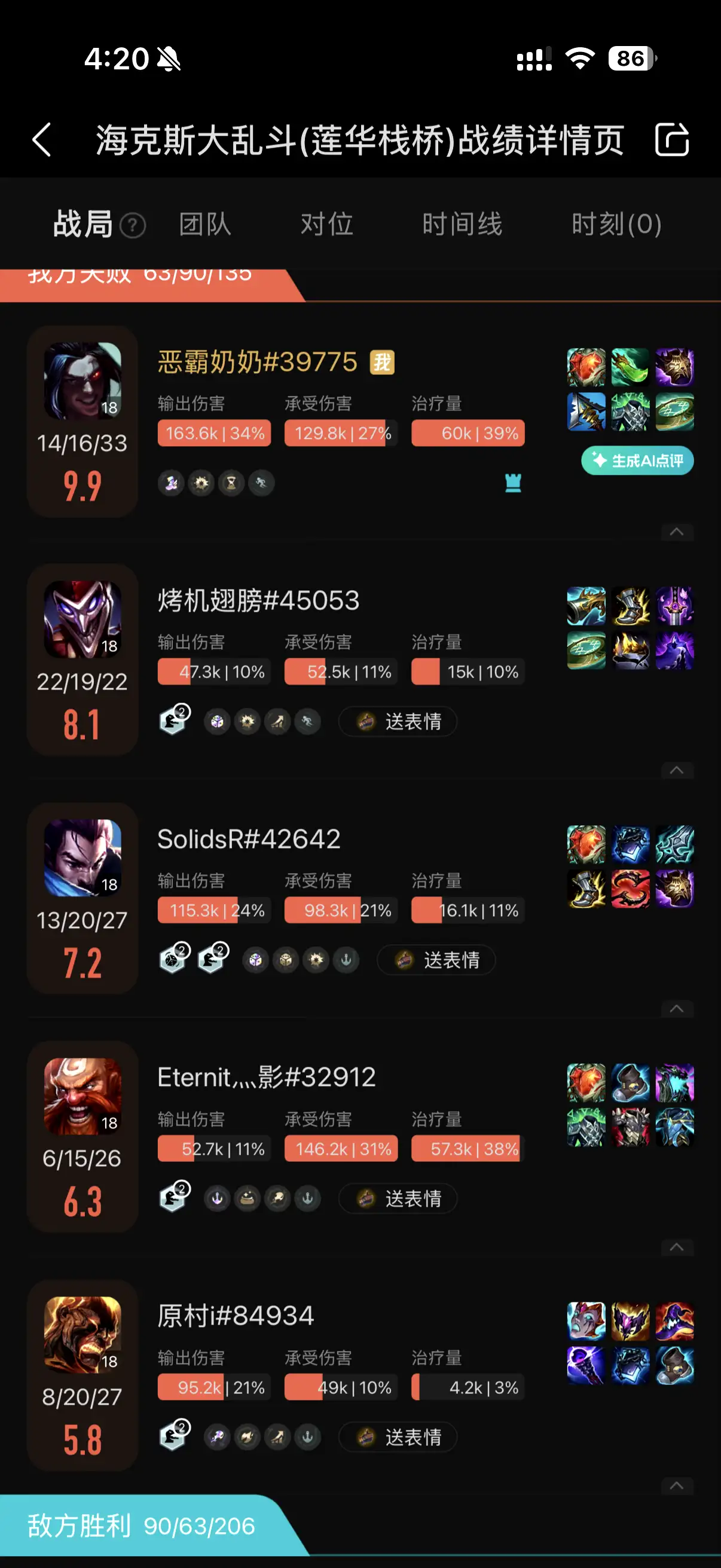
Task: Collapse the 烤机翅膀#45053 player card
Action: pos(677,771)
